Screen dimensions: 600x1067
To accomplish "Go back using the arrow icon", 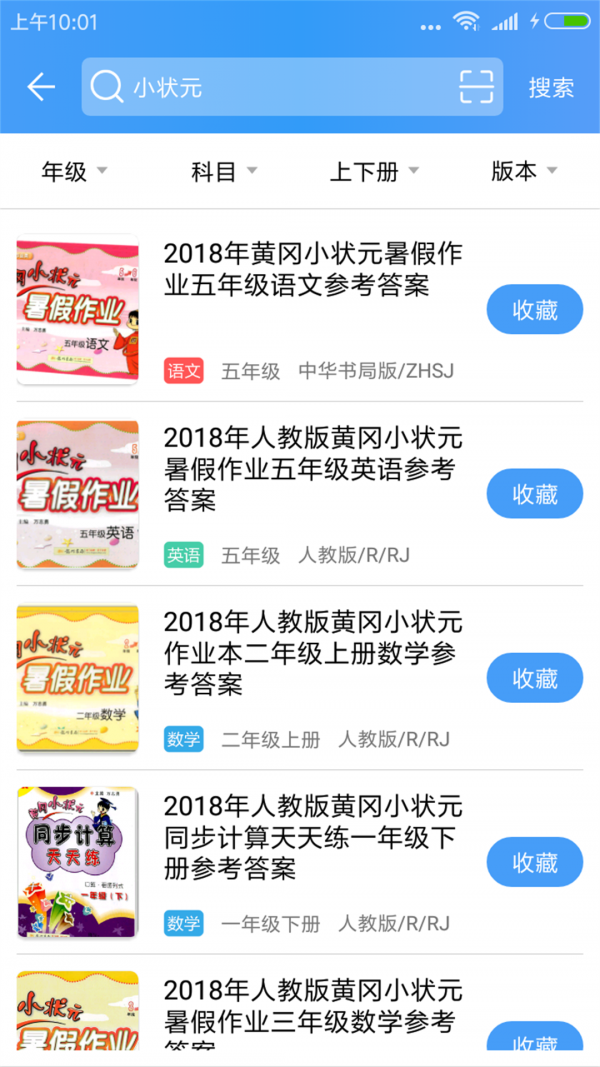I will click(41, 87).
